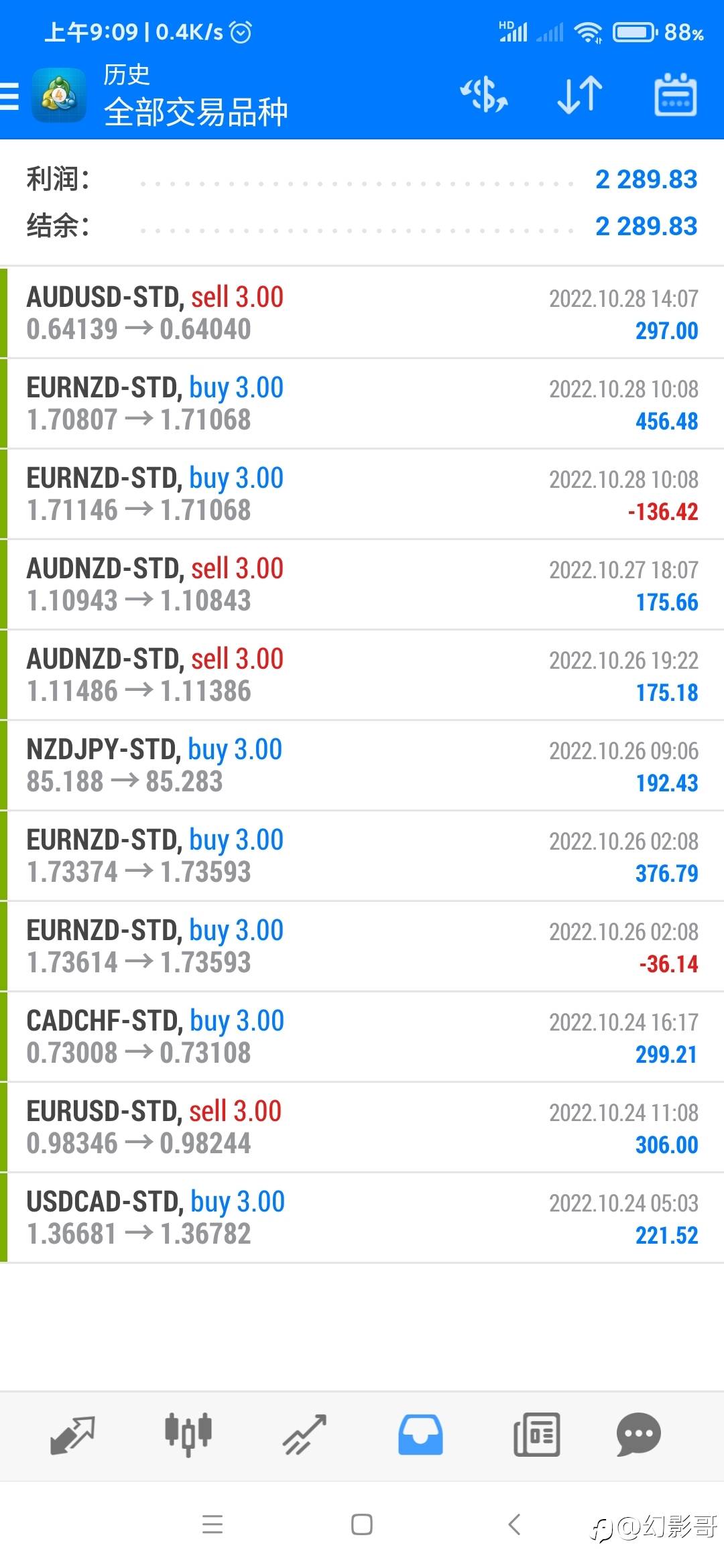This screenshot has width=724, height=1568.
Task: Open the hamburger drawer menu
Action: (x=9, y=95)
